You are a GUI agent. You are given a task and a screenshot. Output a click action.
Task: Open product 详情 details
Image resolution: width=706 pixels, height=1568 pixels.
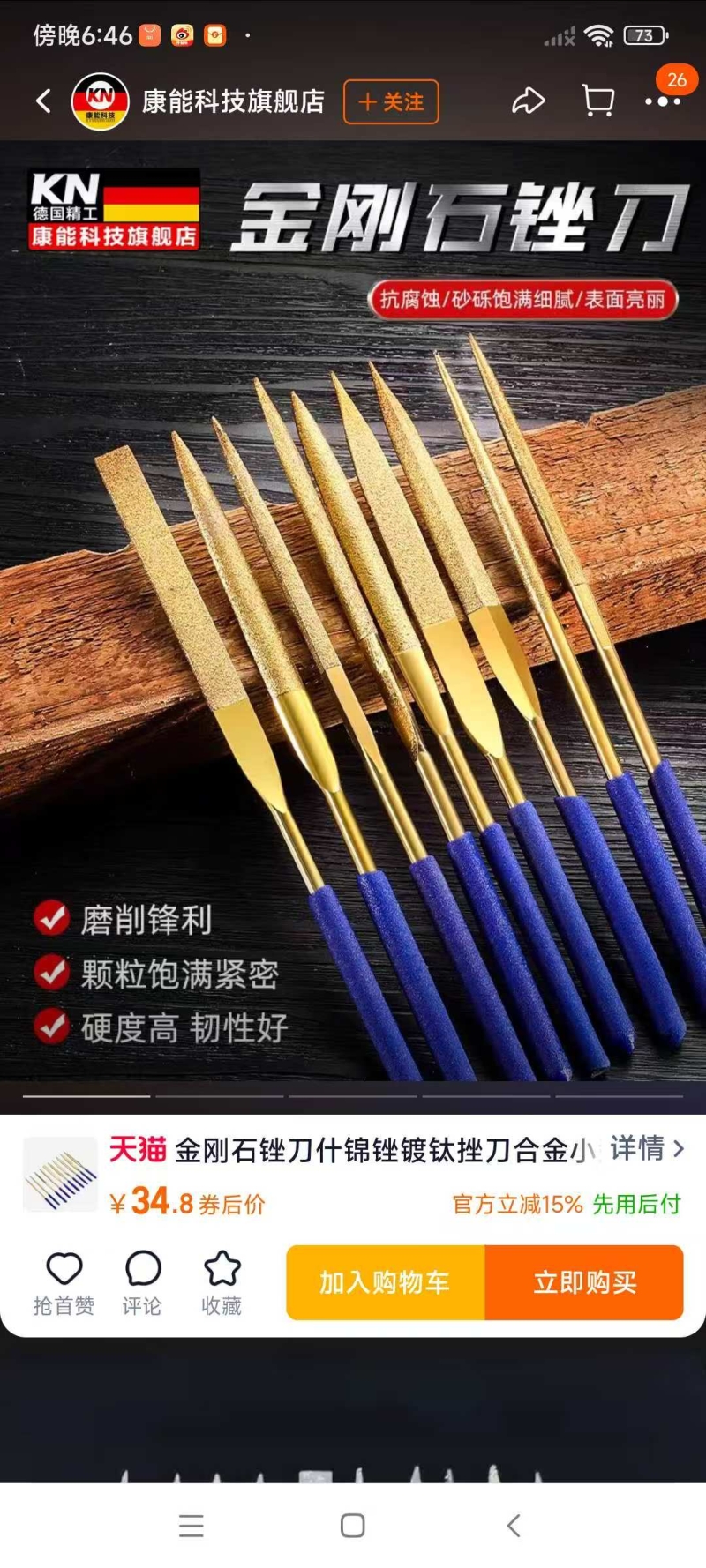click(647, 1148)
